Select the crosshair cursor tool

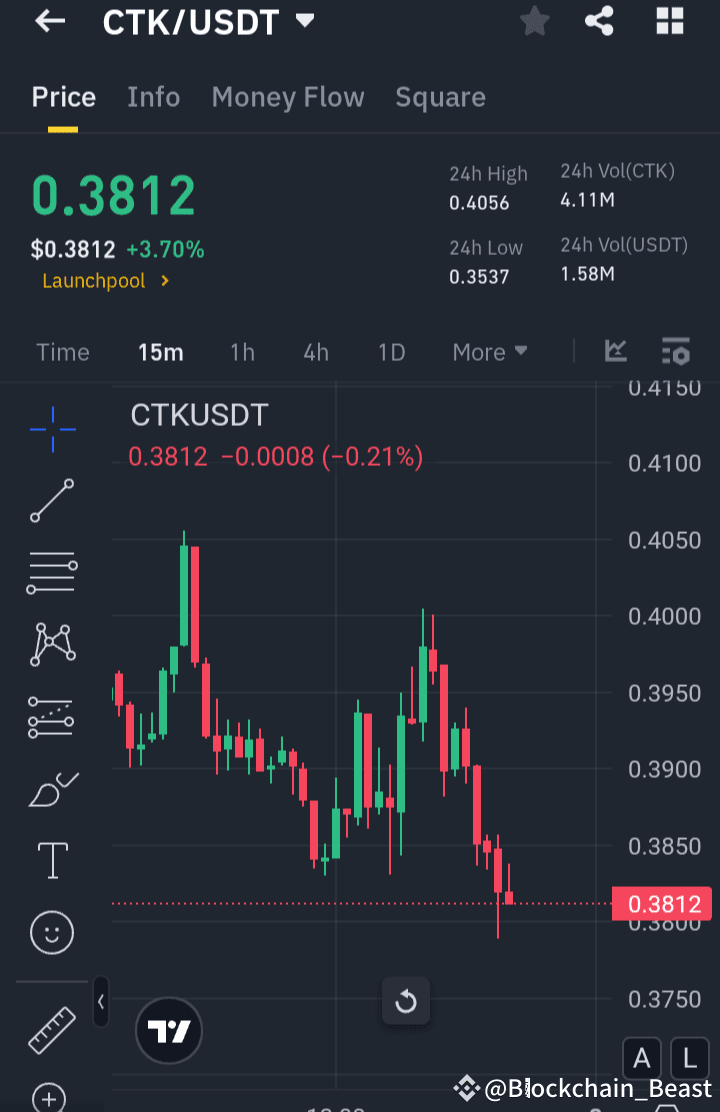point(51,430)
